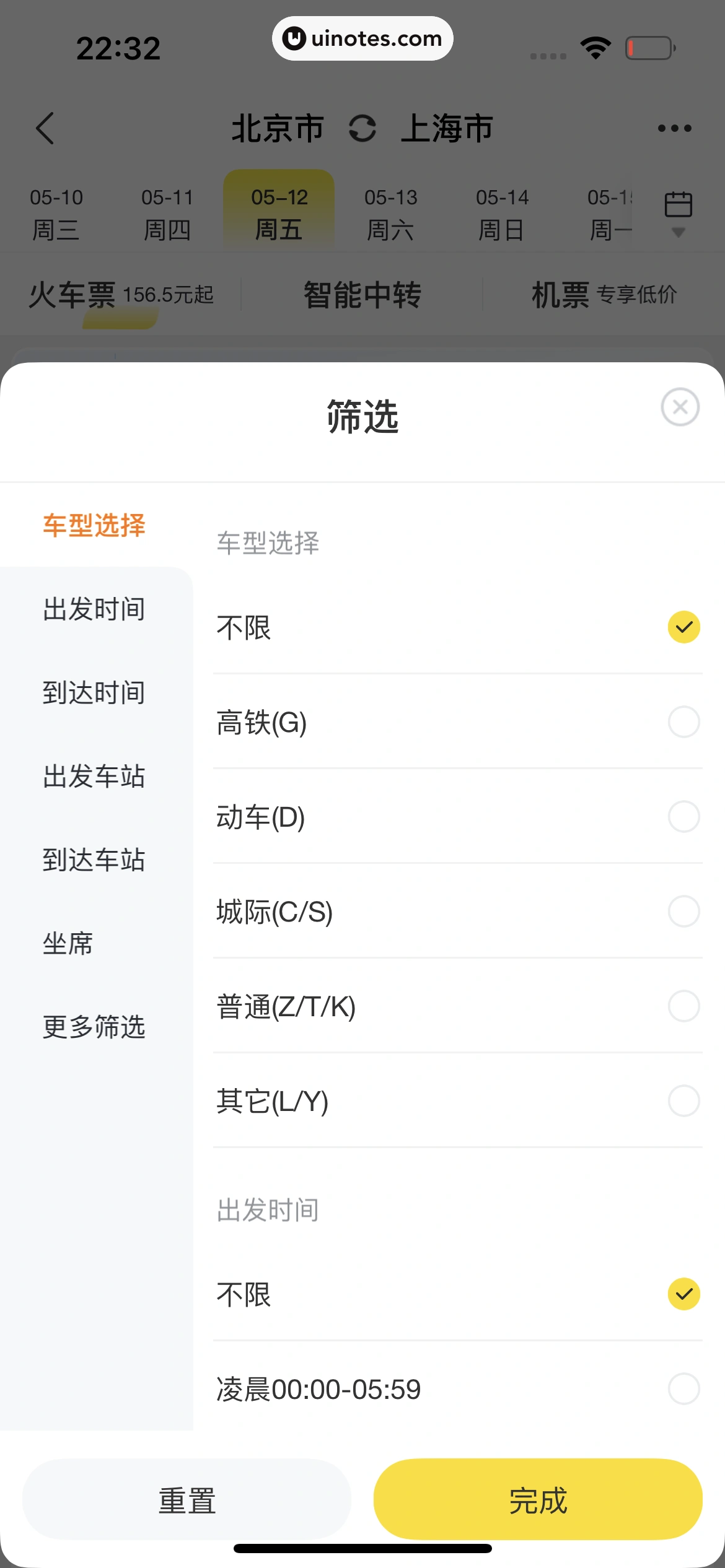725x1568 pixels.
Task: Select 动车(D) train type
Action: [683, 817]
